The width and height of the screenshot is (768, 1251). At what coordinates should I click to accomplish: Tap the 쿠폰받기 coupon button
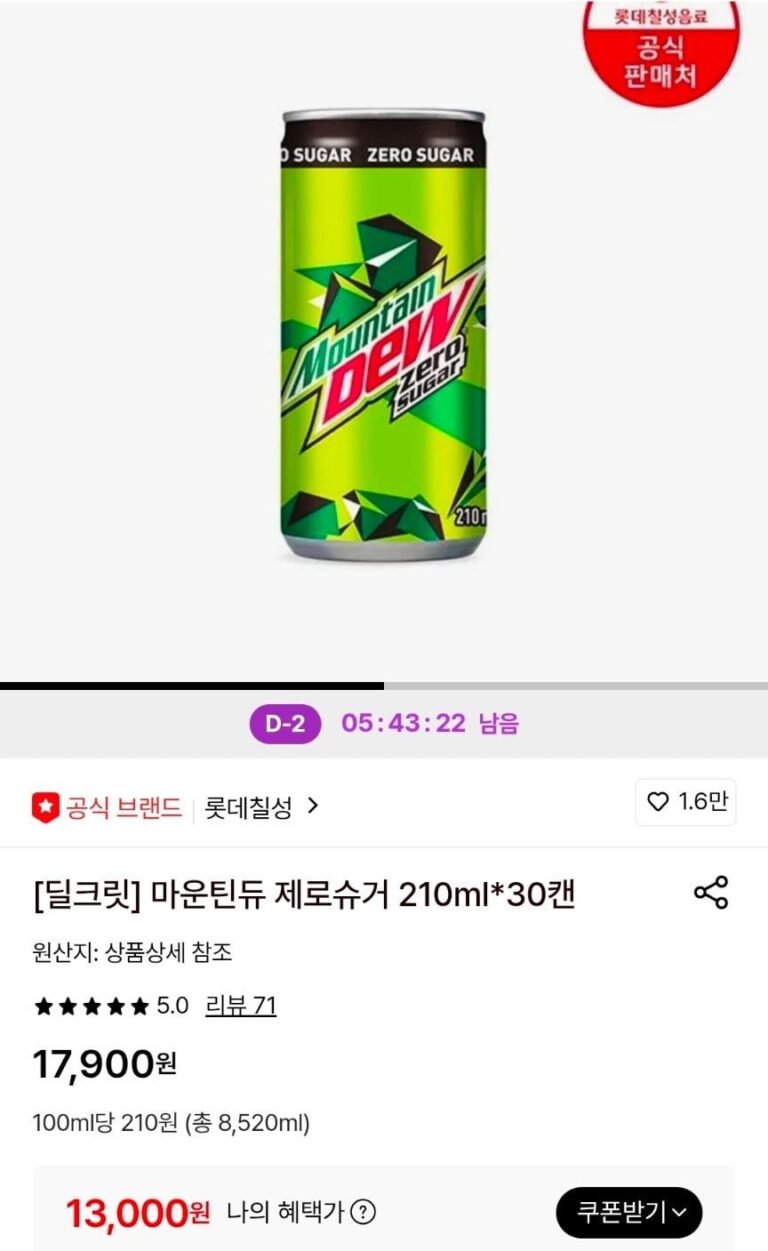pos(629,1213)
